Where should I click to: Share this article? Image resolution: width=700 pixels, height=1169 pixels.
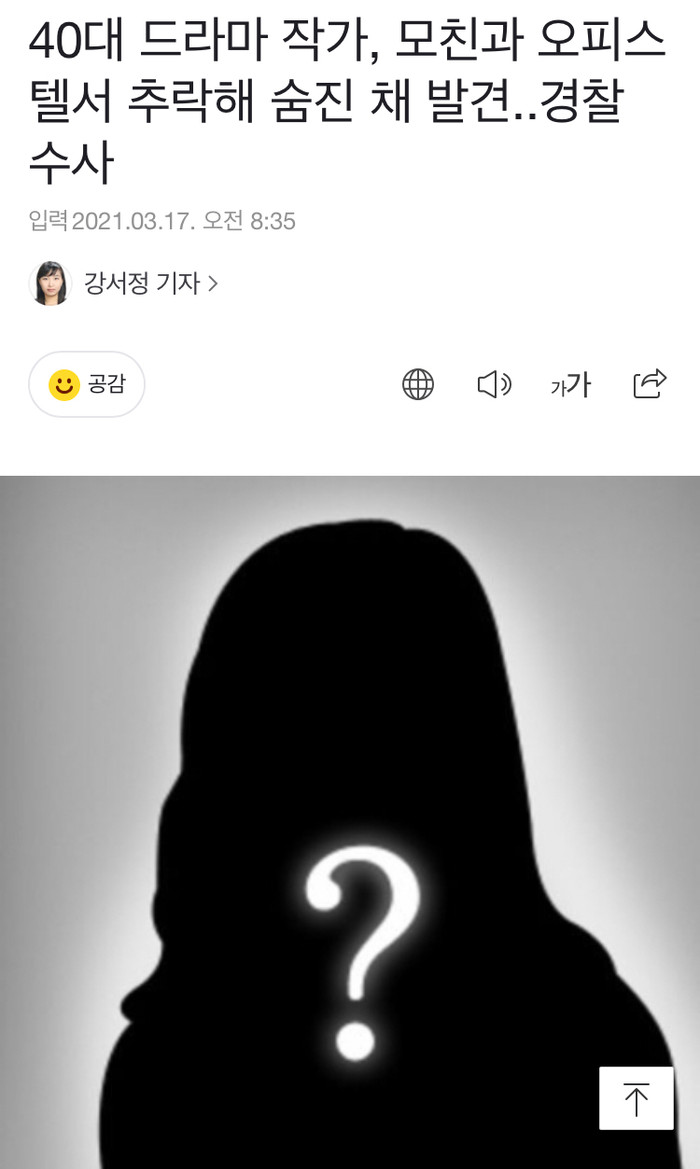click(650, 384)
